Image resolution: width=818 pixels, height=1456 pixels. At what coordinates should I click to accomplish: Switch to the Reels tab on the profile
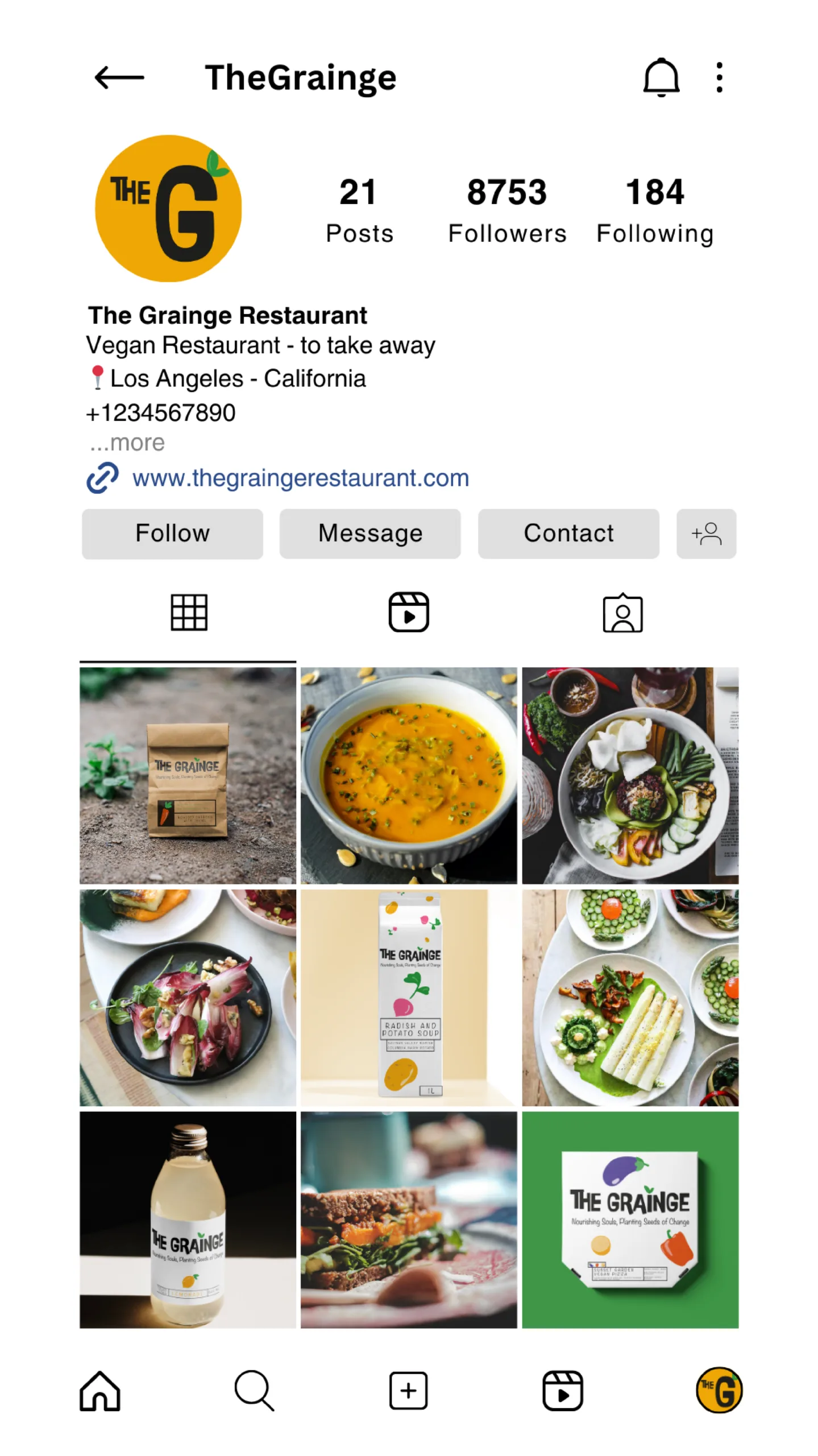[409, 613]
